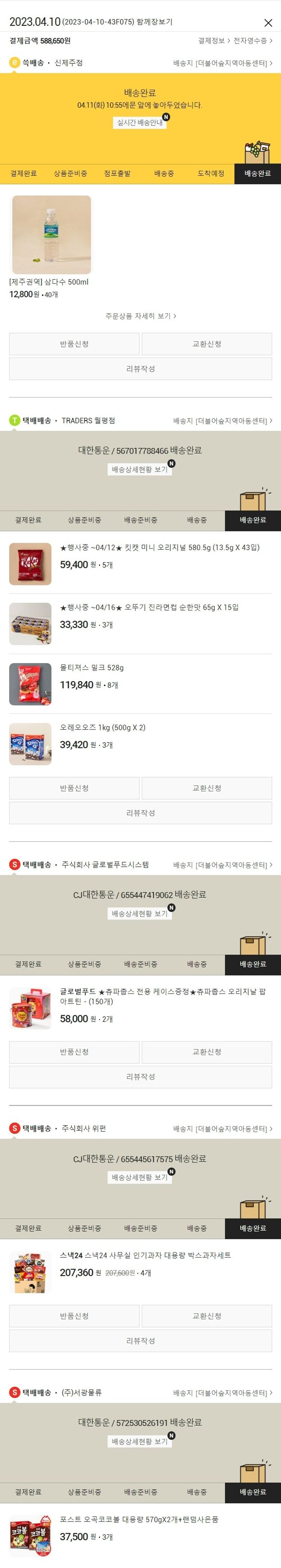Request 교환신청 for the TRADERS 월평점 order
281x1568 pixels.
click(207, 788)
